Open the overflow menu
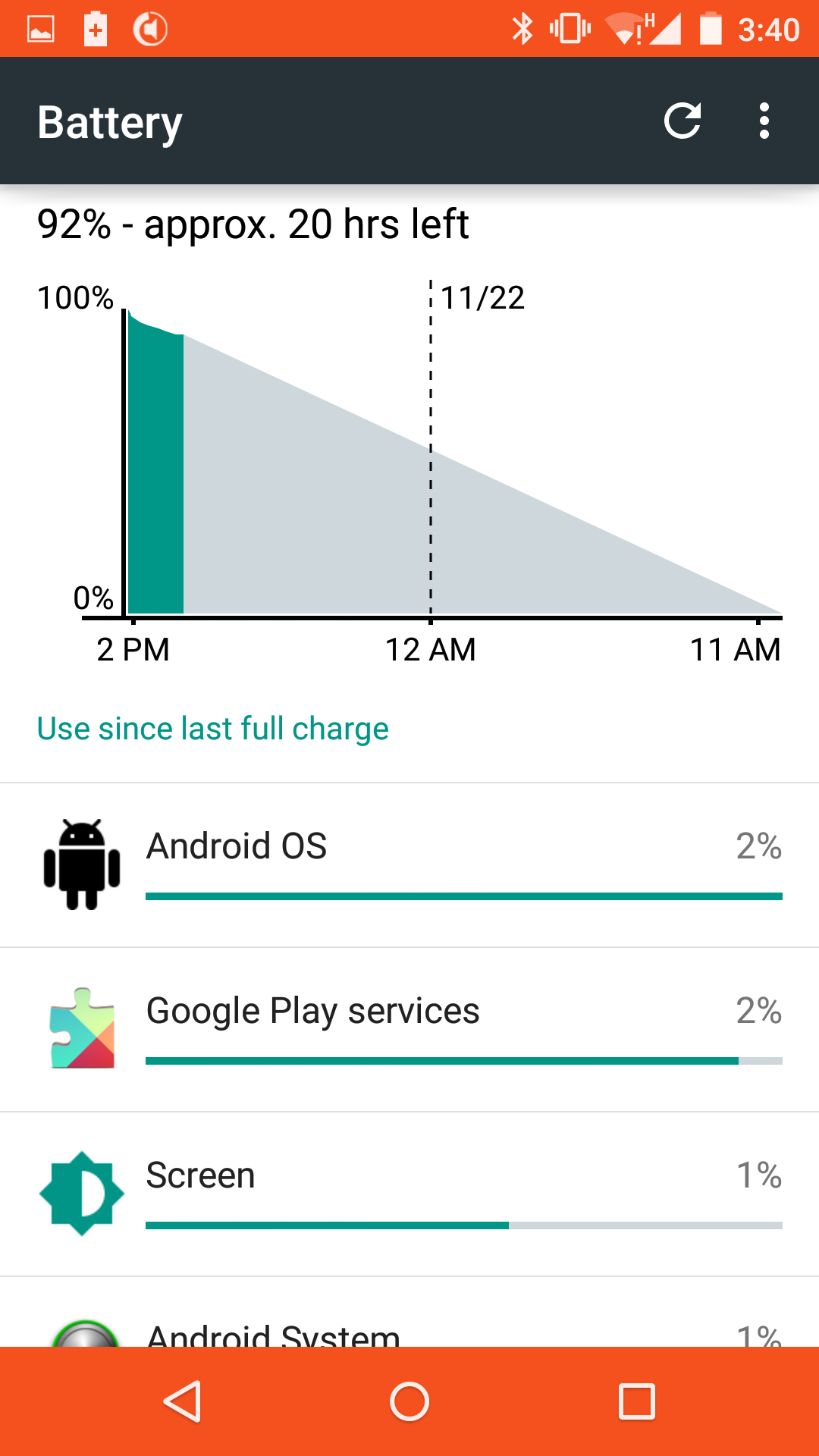Viewport: 819px width, 1456px height. (x=764, y=121)
